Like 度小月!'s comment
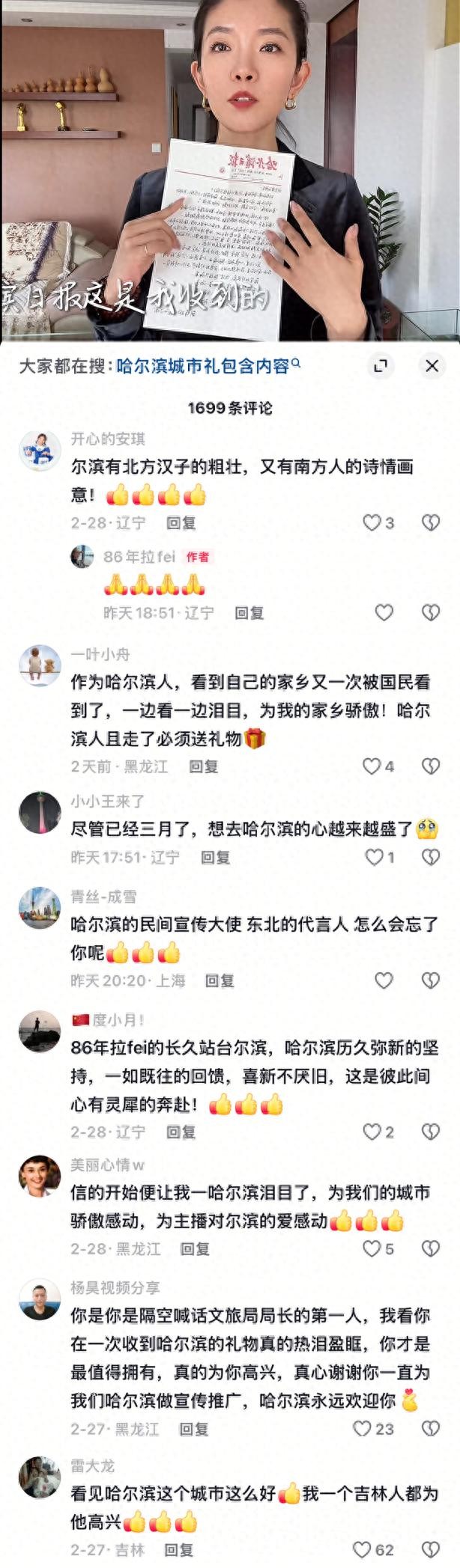The height and width of the screenshot is (1568, 460). 372,1132
